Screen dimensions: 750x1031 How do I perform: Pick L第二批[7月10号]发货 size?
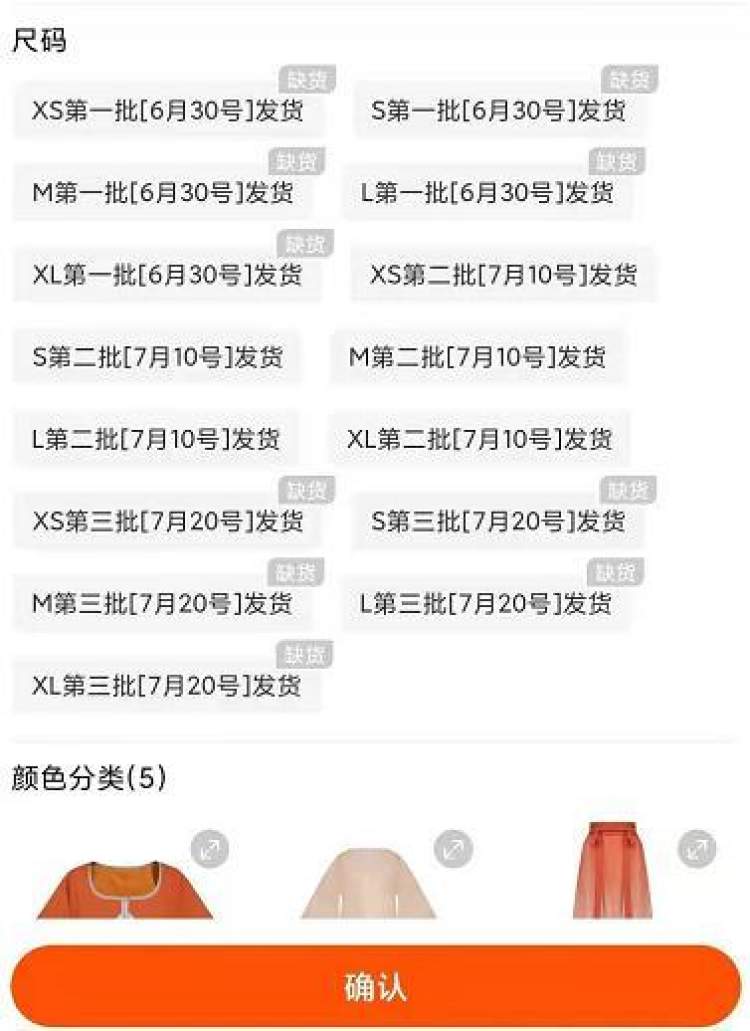tap(156, 439)
